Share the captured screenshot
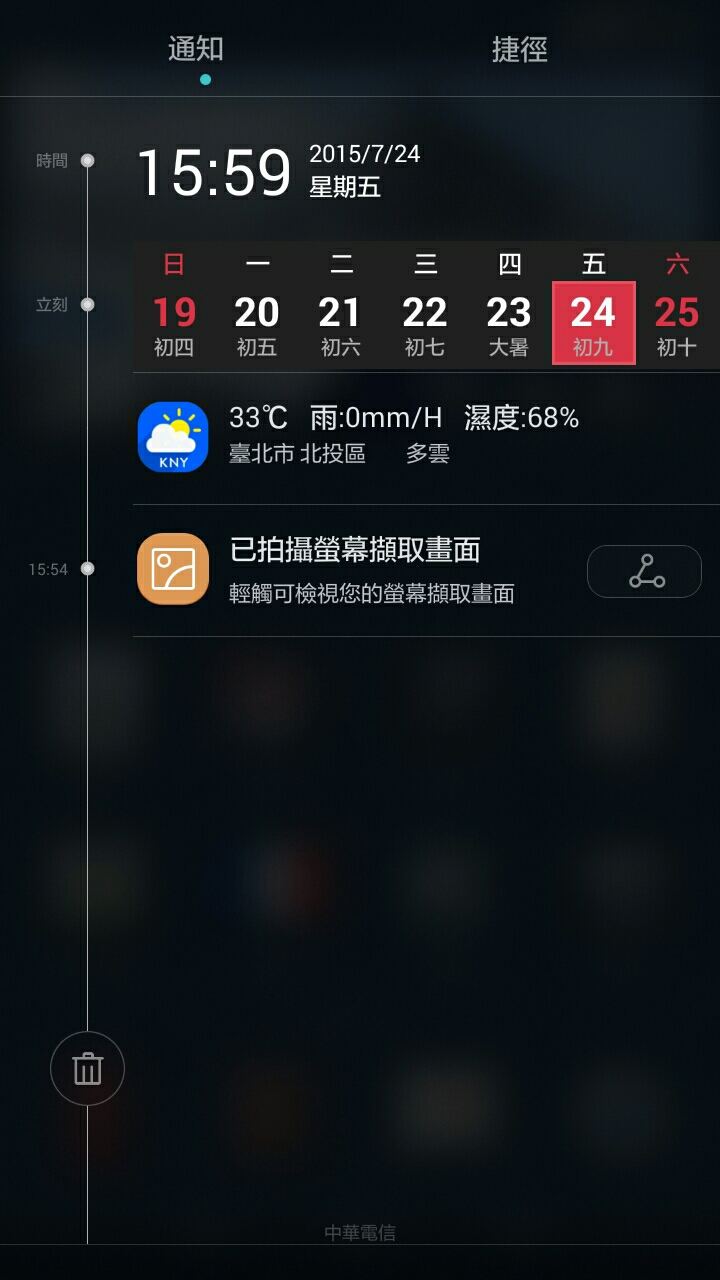Viewport: 720px width, 1280px height. tap(644, 571)
